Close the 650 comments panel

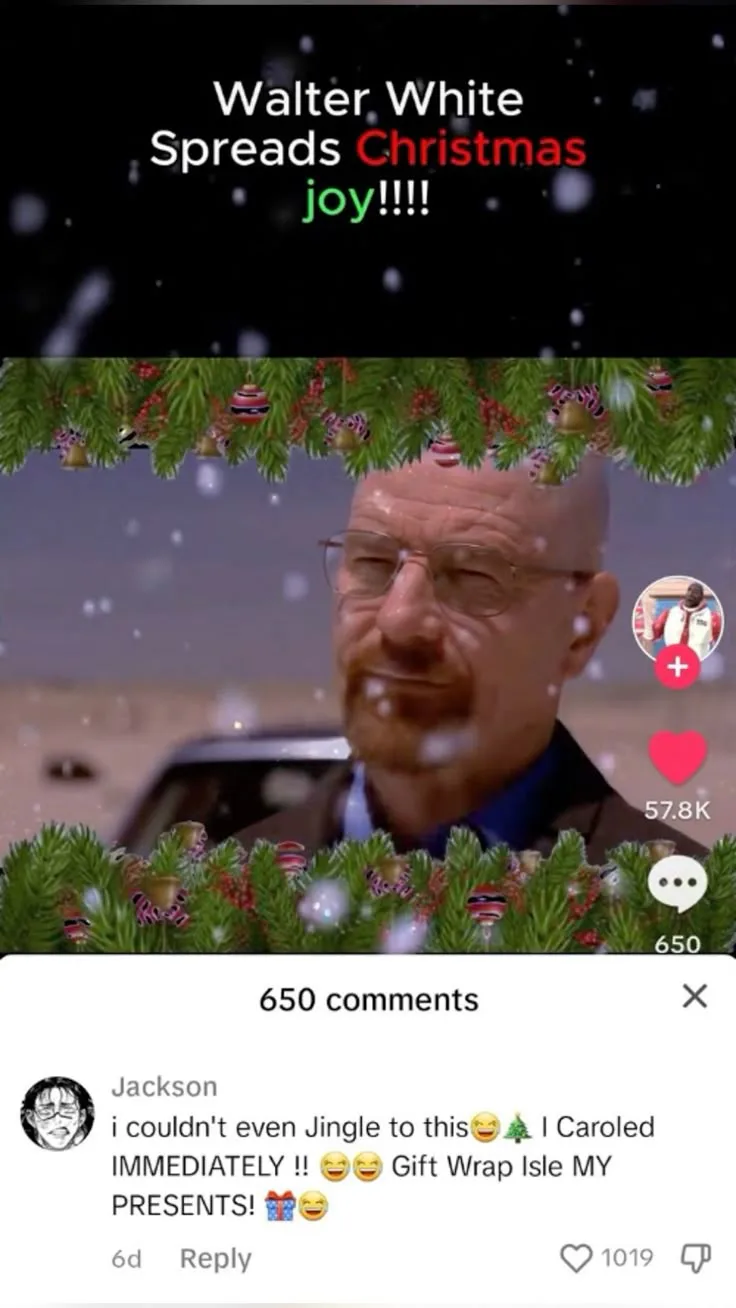coord(694,996)
